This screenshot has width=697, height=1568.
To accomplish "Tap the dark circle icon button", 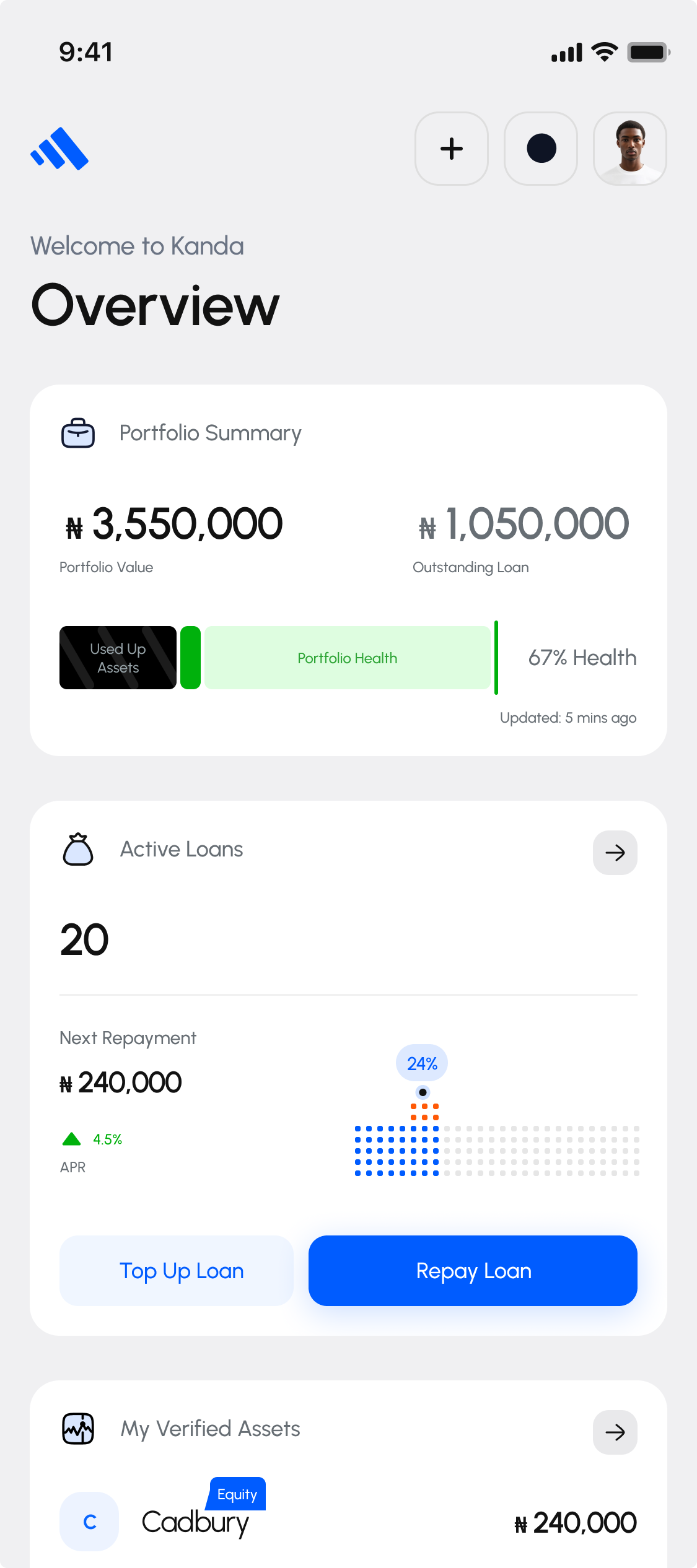I will tap(541, 149).
